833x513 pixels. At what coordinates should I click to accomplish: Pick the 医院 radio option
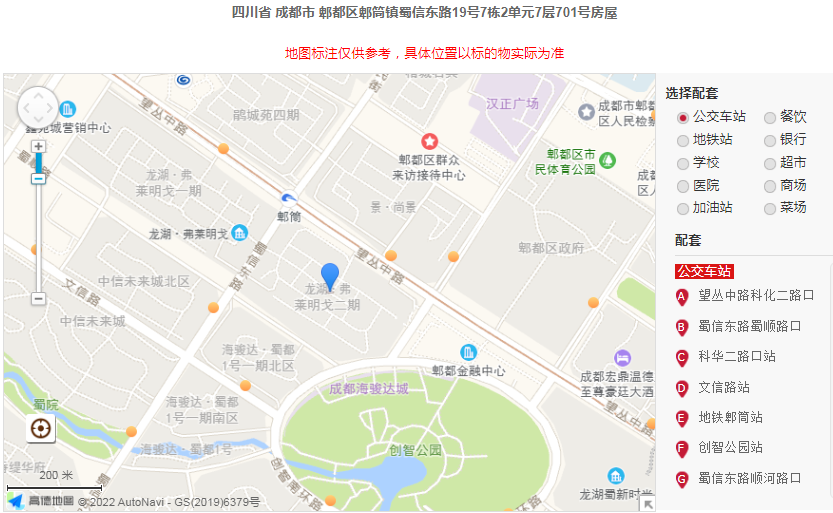tap(683, 186)
